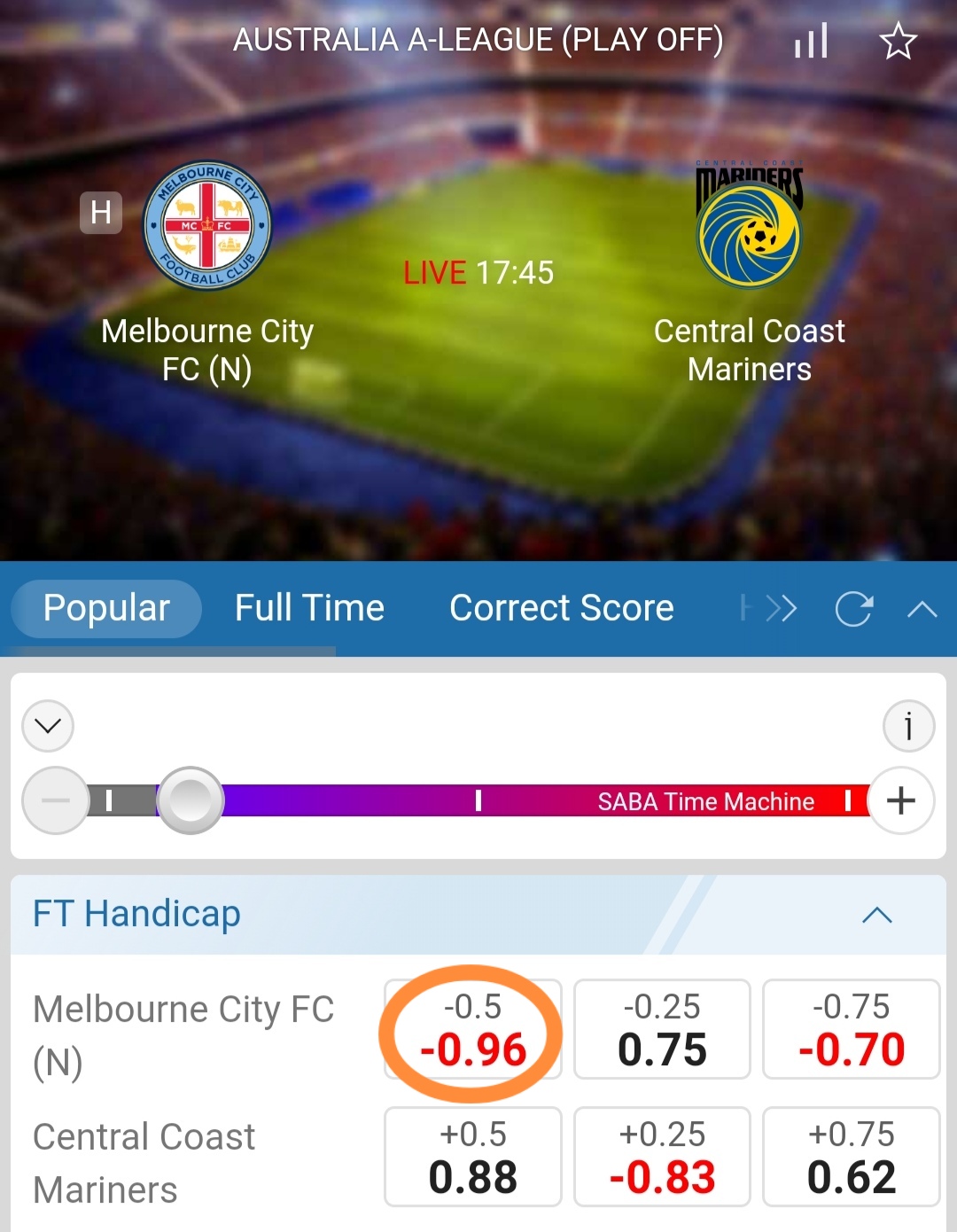Pick Central Coast Mariners +0.75 at 0.62

pyautogui.click(x=851, y=1157)
